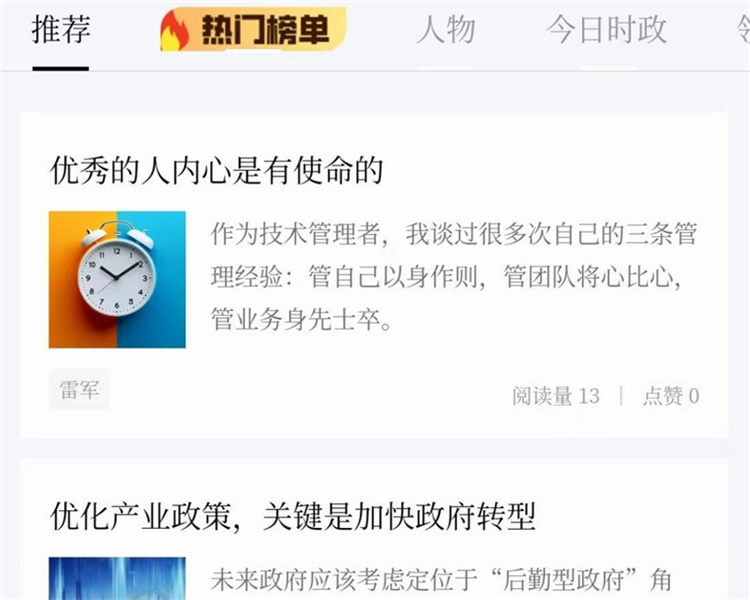Switch to the 人物 tab
Image resolution: width=750 pixels, height=600 pixels.
pos(445,31)
